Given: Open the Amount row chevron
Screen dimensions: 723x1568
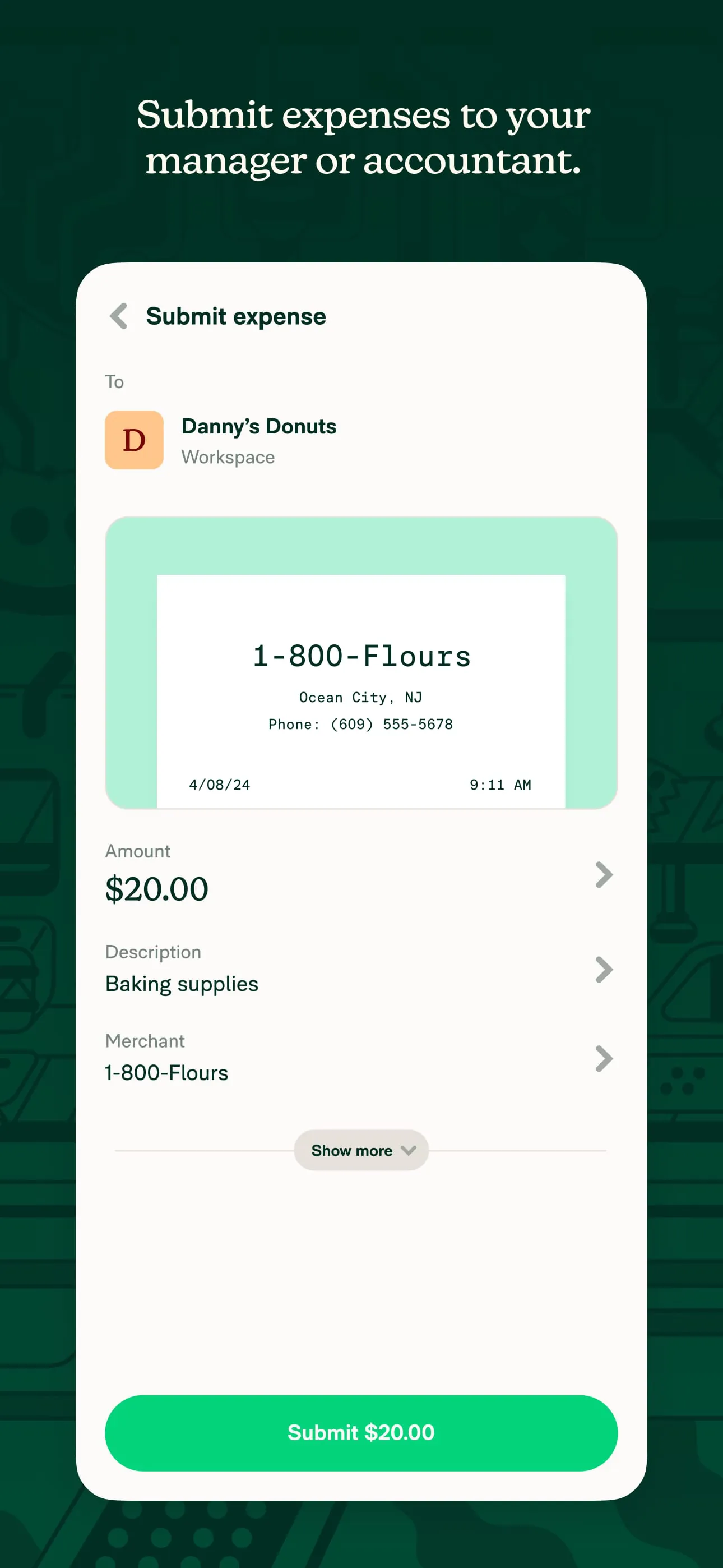Looking at the screenshot, I should [x=604, y=875].
